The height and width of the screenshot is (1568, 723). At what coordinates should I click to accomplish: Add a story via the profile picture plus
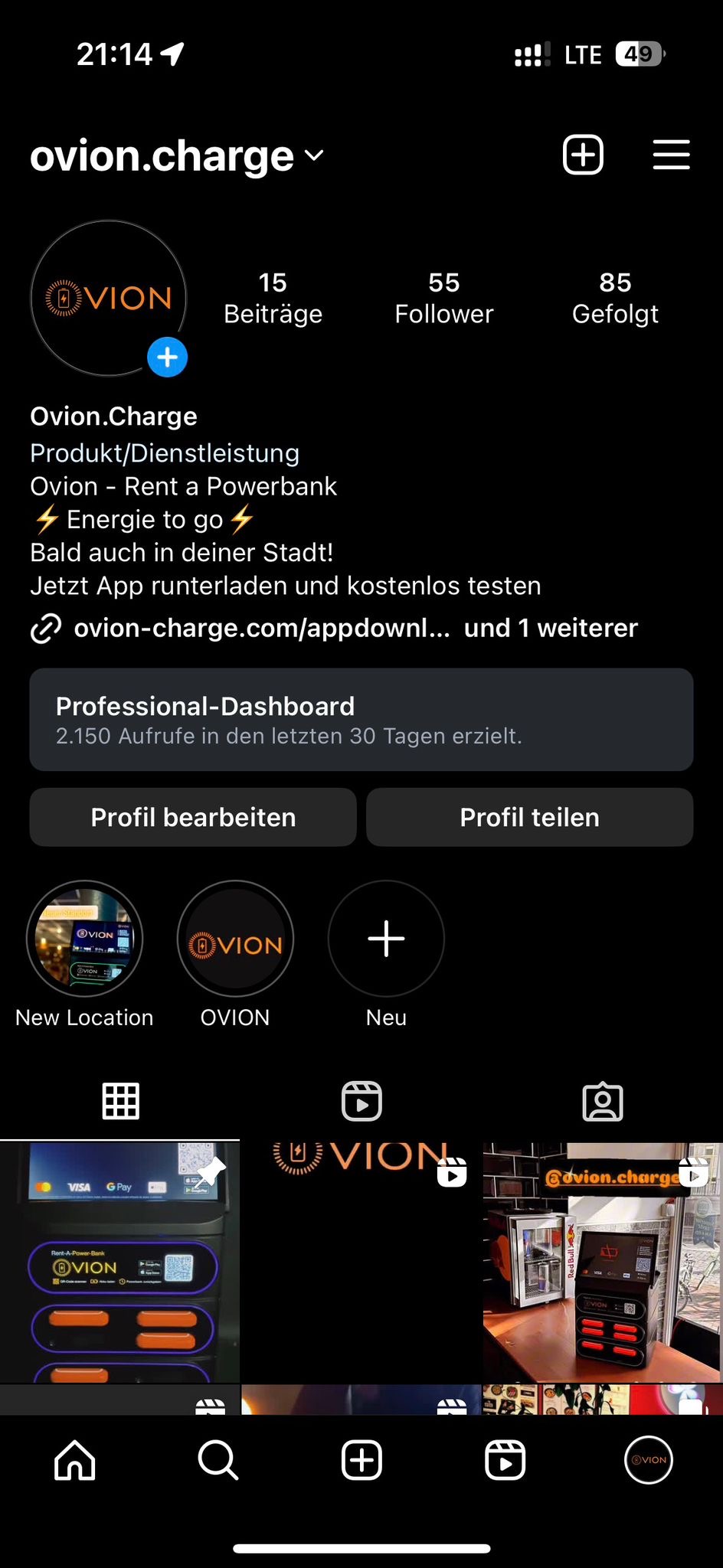[167, 358]
